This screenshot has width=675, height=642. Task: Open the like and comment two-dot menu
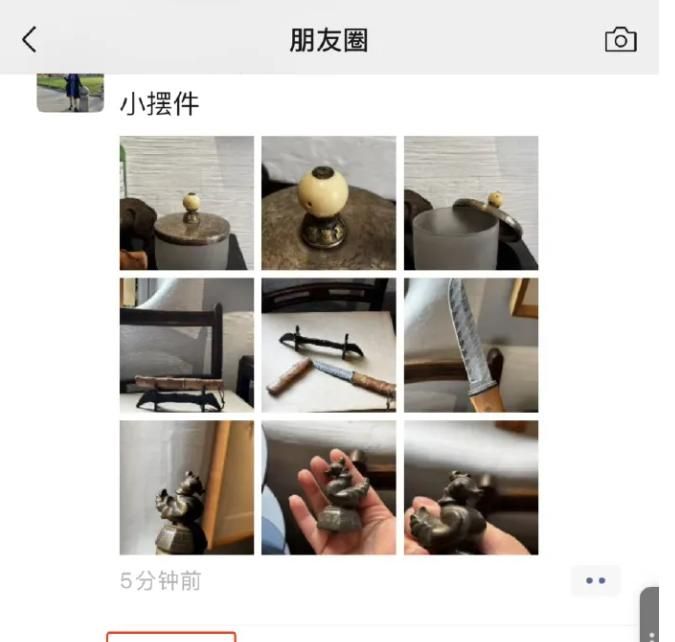click(x=596, y=580)
